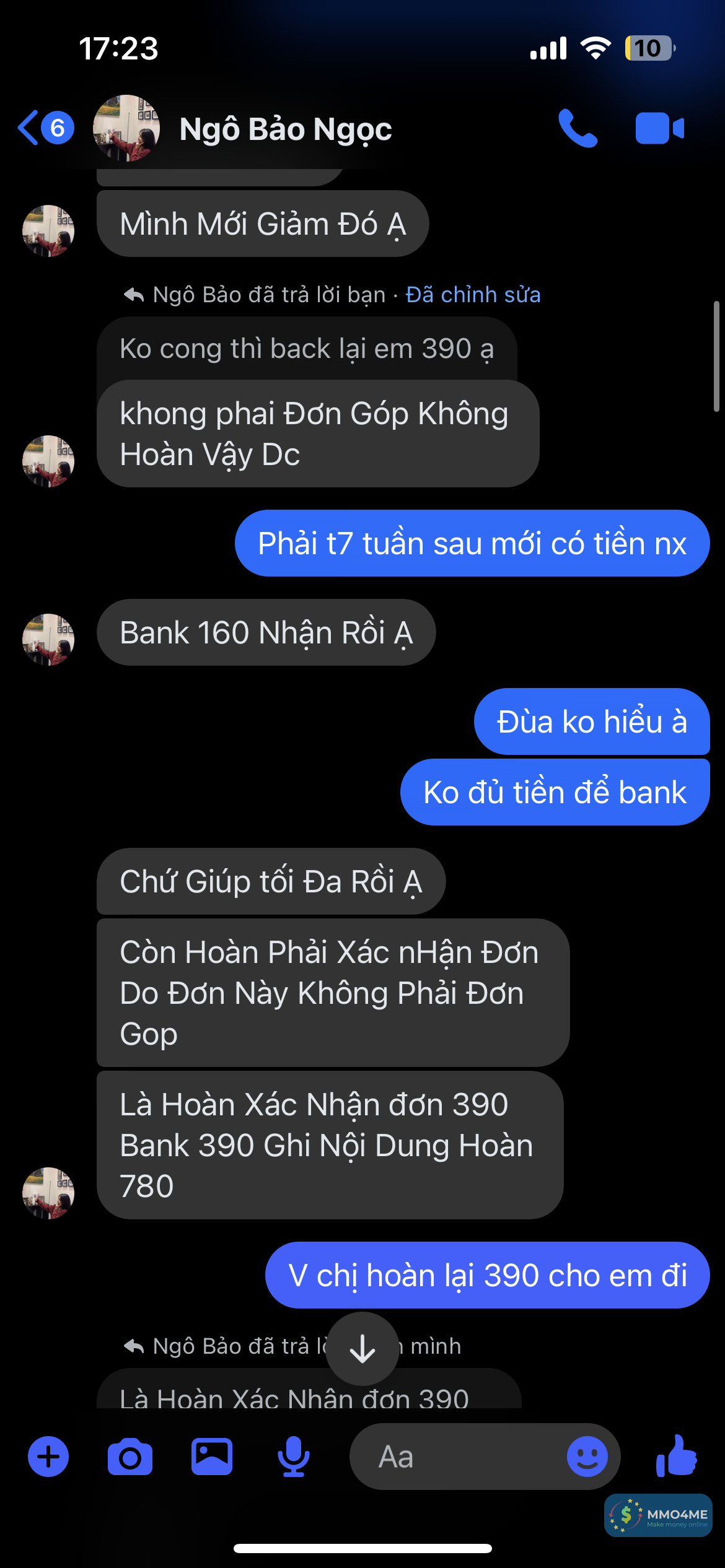Record a voice message with the microphone
This screenshot has height=1568, width=725.
click(x=294, y=1457)
